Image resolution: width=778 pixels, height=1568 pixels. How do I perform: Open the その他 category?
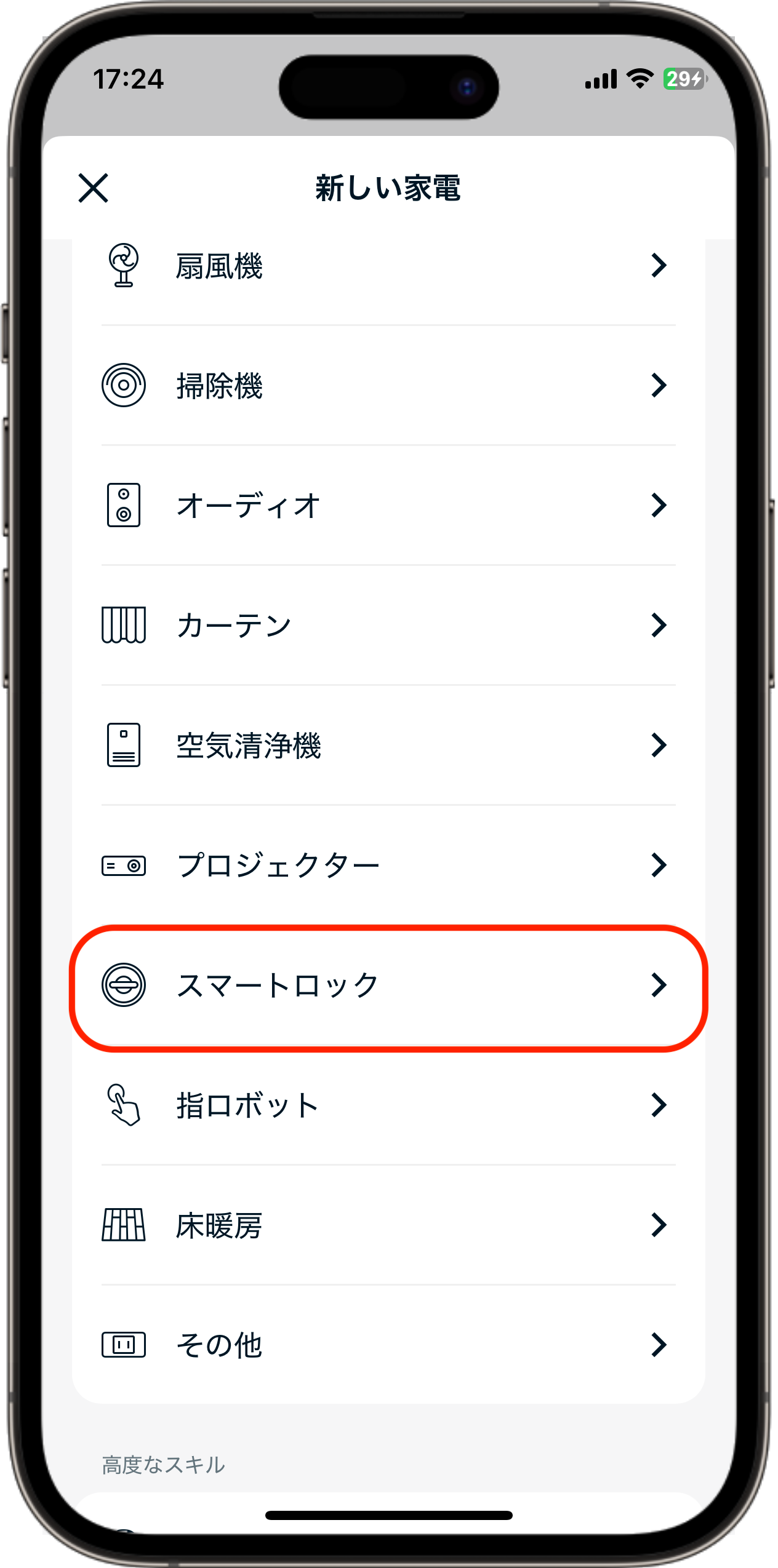tap(388, 1345)
